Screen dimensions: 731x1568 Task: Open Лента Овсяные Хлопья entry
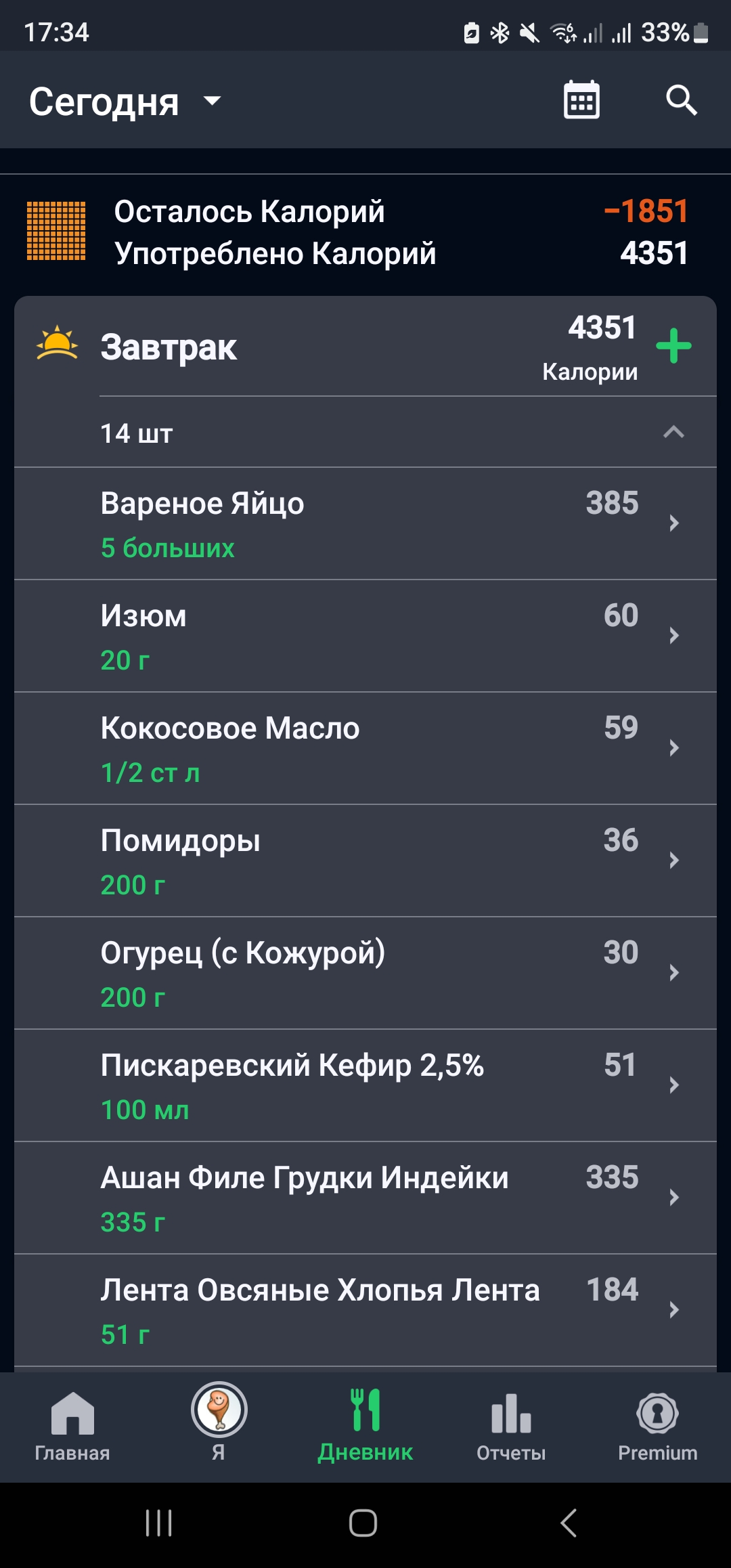[x=365, y=1310]
